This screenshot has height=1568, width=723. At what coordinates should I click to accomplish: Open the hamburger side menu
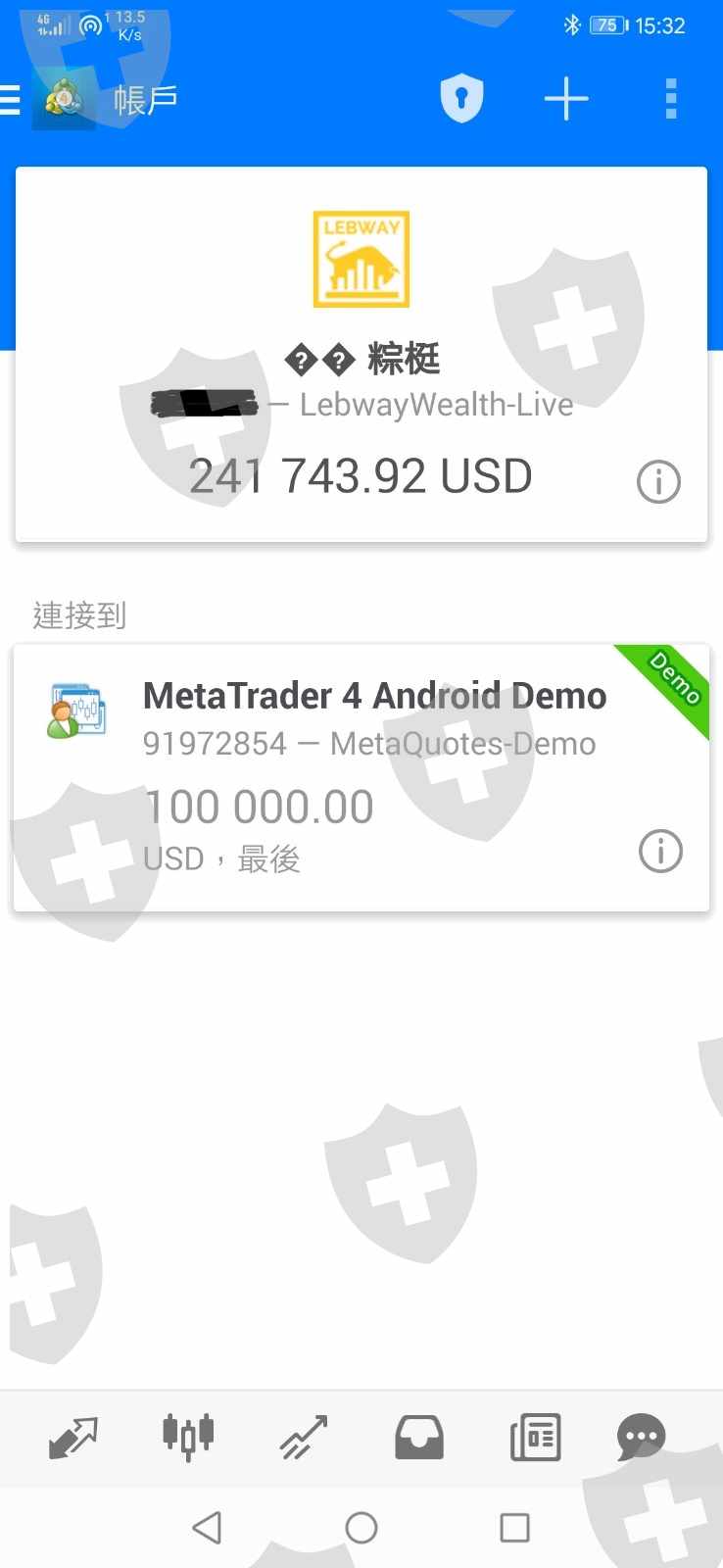pos(12,99)
